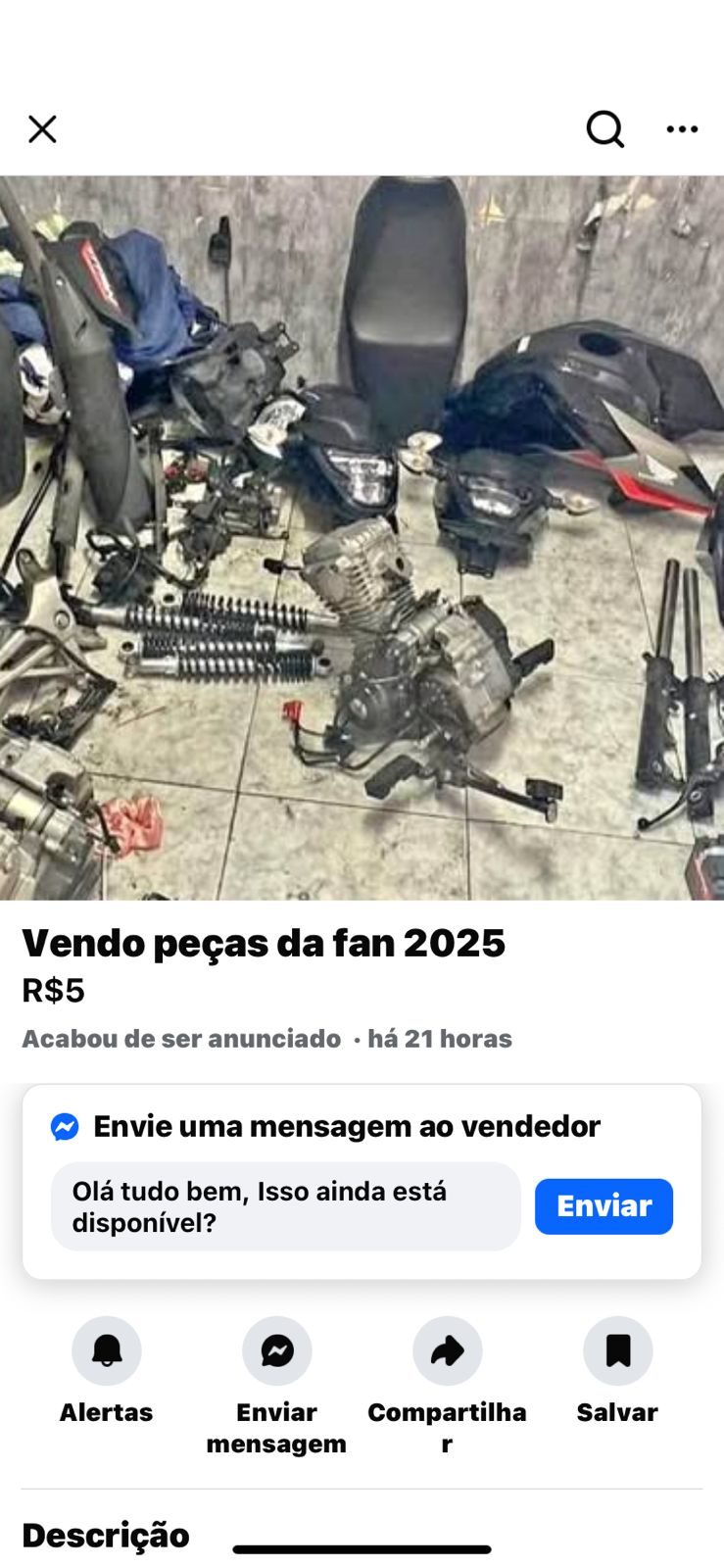Tap Enviar mensagem with the Messenger icon
Viewport: 724px width, 1568px height.
click(277, 1351)
